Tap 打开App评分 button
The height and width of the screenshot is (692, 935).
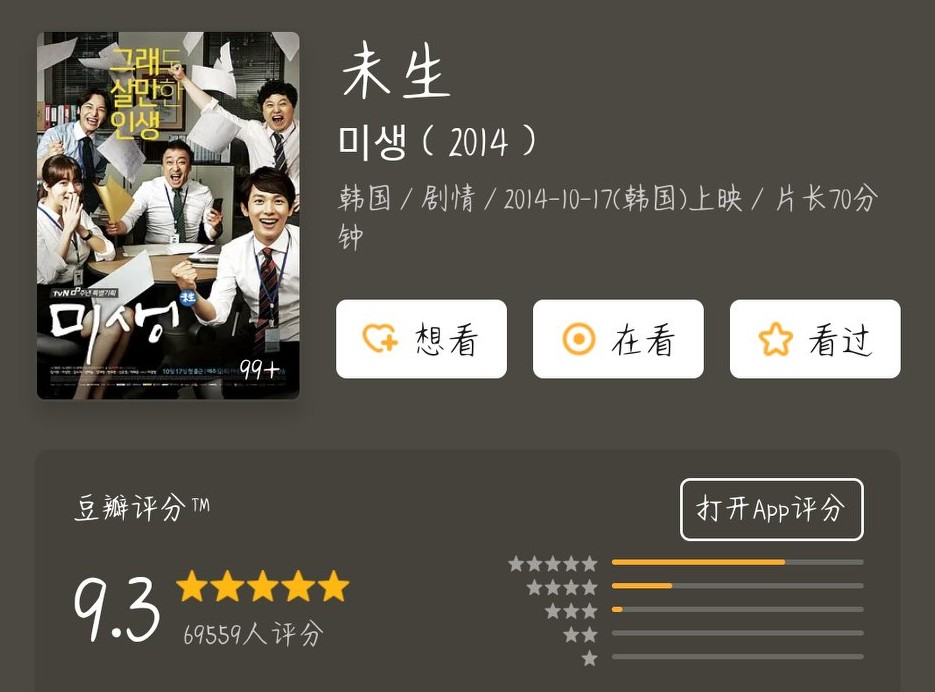(x=771, y=509)
